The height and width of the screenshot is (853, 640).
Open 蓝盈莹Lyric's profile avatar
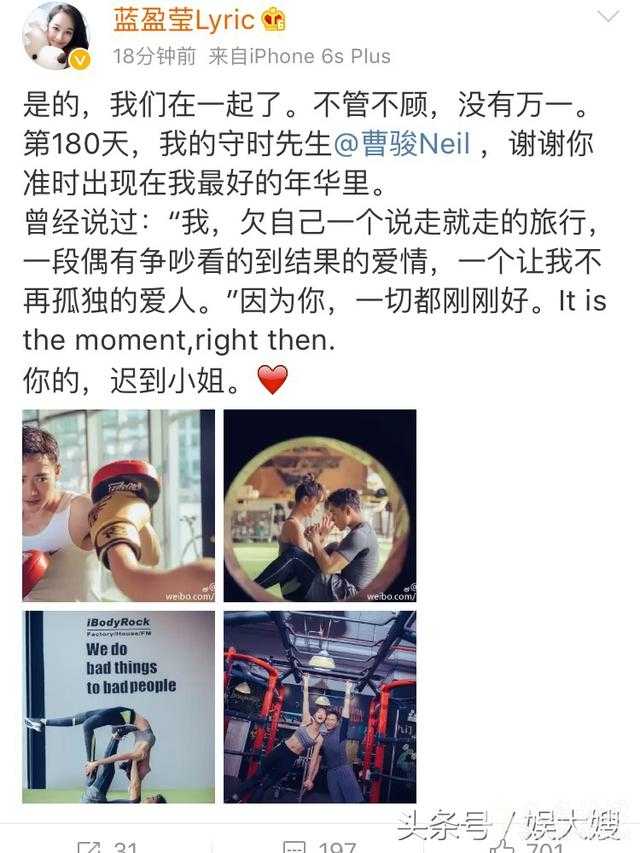(56, 35)
